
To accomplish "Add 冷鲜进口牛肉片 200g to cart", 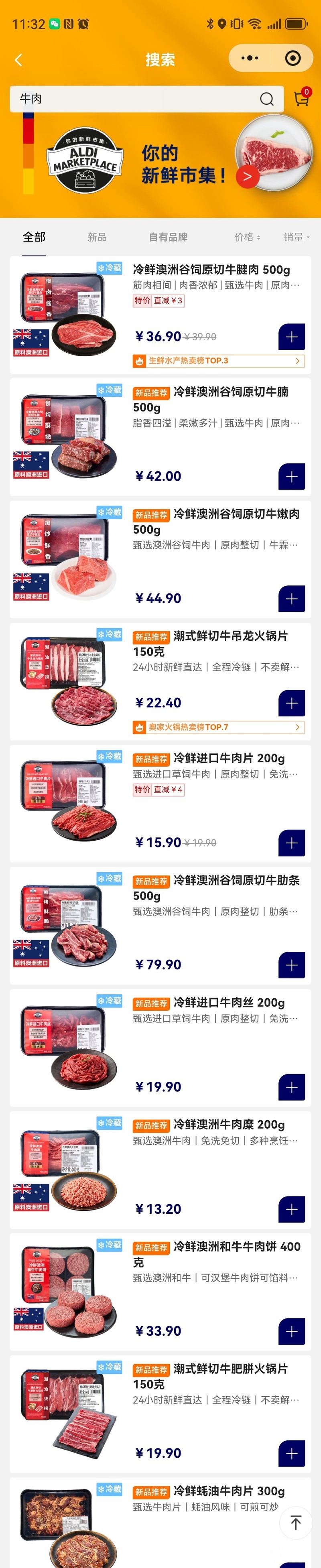I will click(291, 843).
